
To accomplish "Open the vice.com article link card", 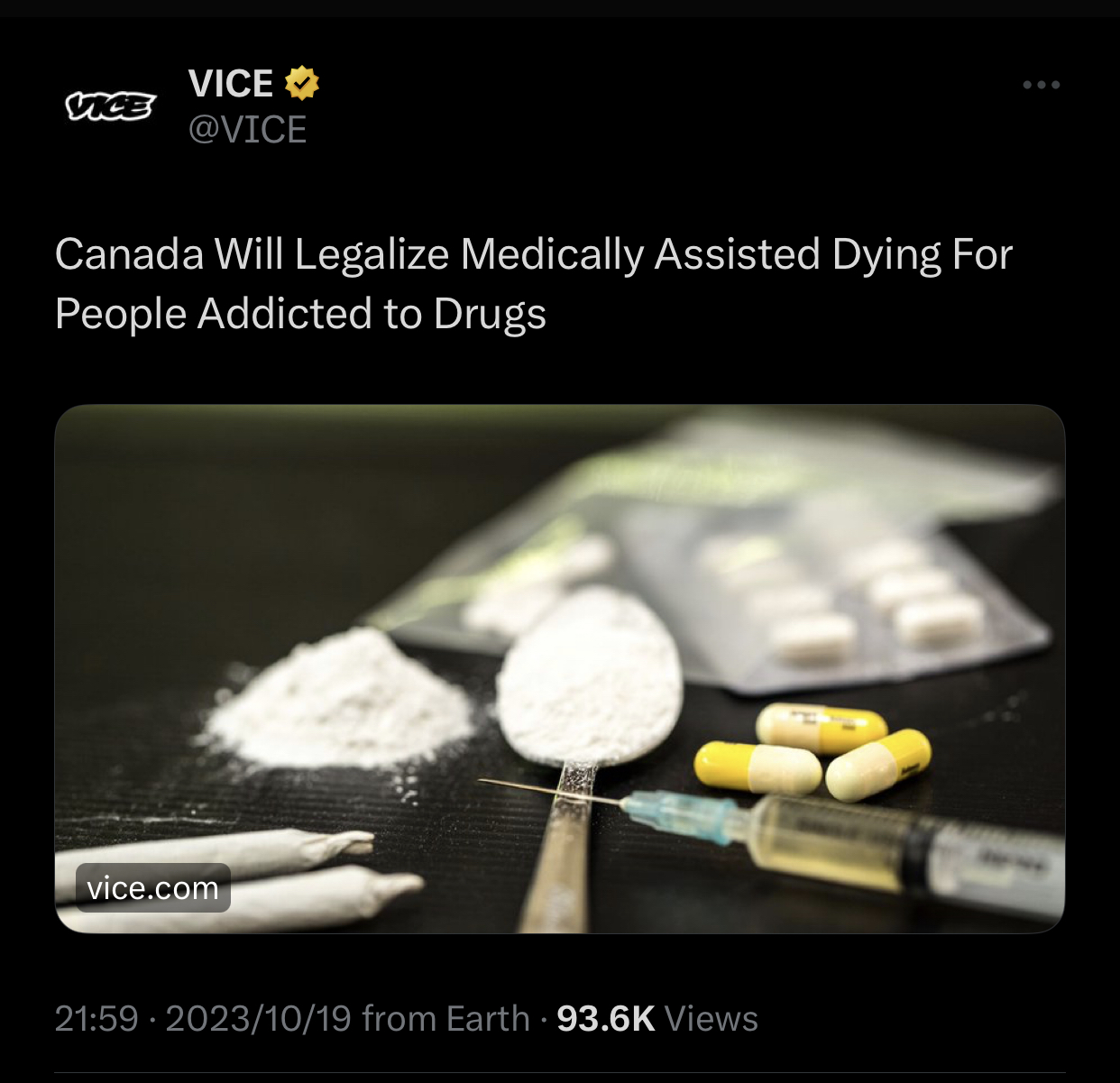I will click(x=559, y=668).
